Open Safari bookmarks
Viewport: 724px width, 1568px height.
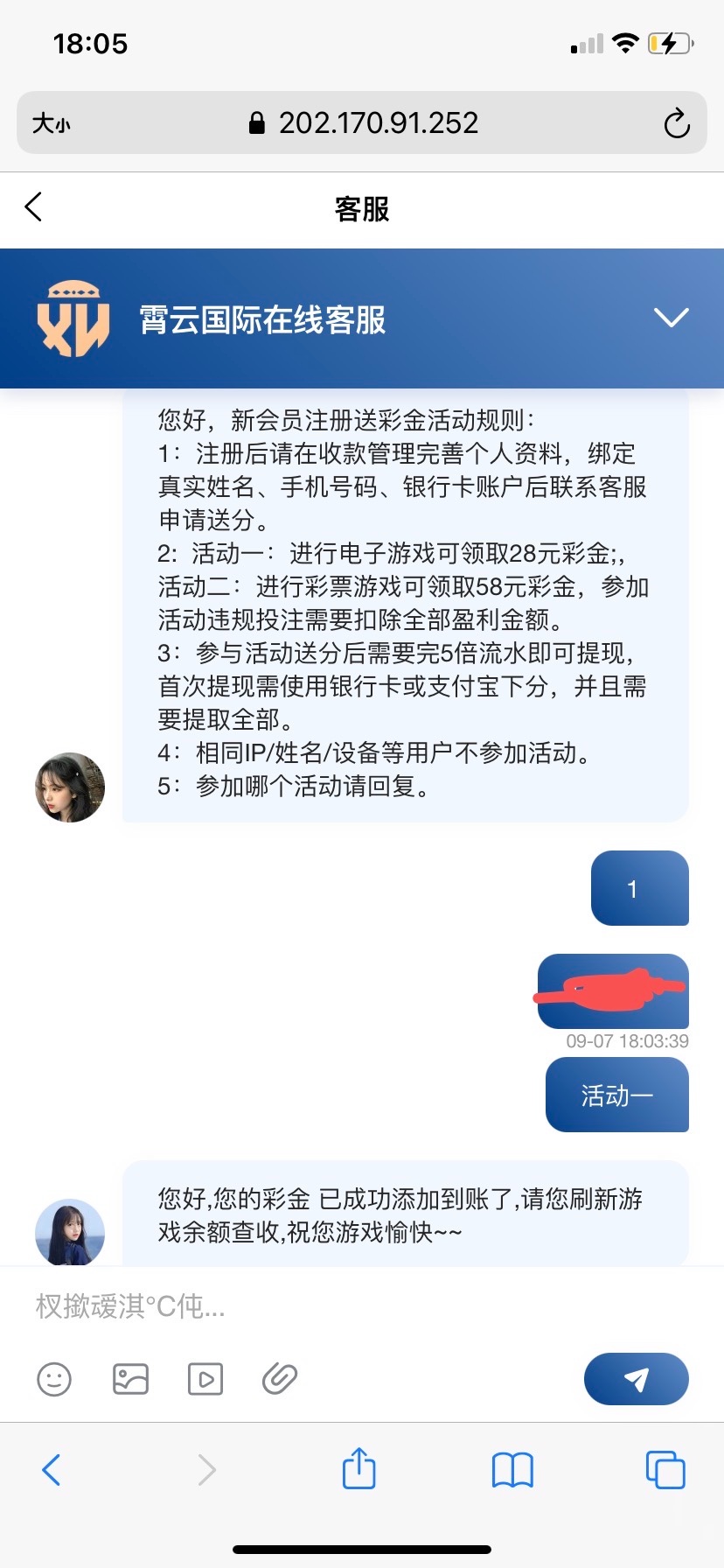[x=512, y=1470]
